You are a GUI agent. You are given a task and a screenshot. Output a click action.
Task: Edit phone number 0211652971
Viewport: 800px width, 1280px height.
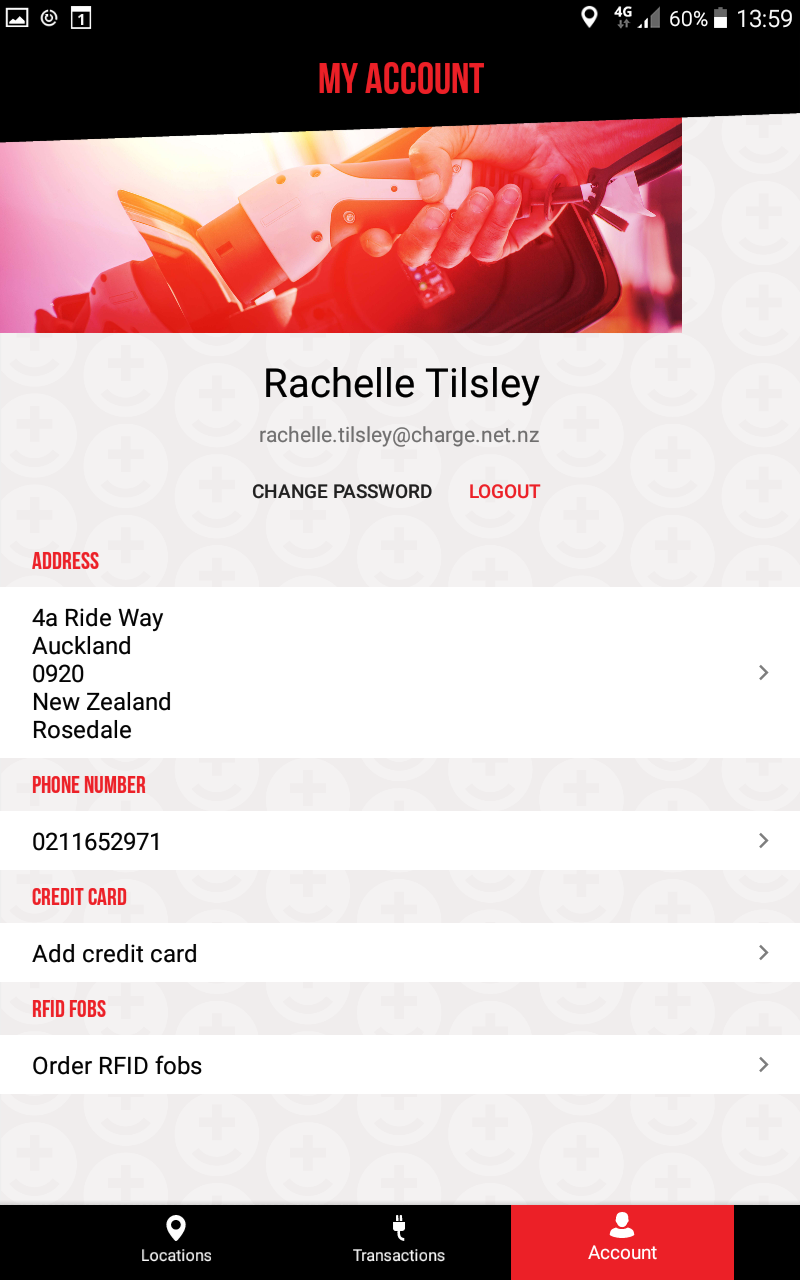(x=400, y=841)
